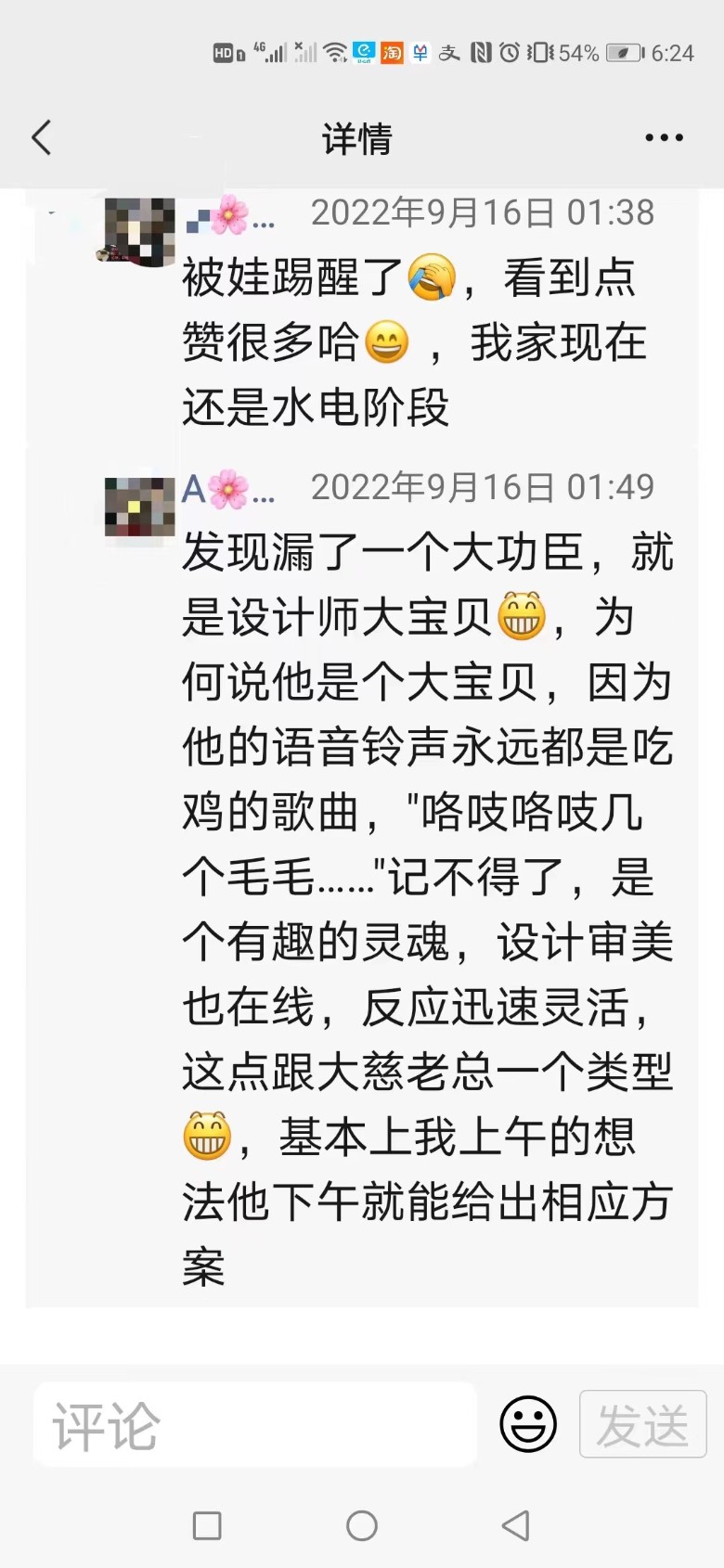Tap the 评论 comment input field
This screenshot has width=724, height=1568.
pyautogui.click(x=254, y=1424)
